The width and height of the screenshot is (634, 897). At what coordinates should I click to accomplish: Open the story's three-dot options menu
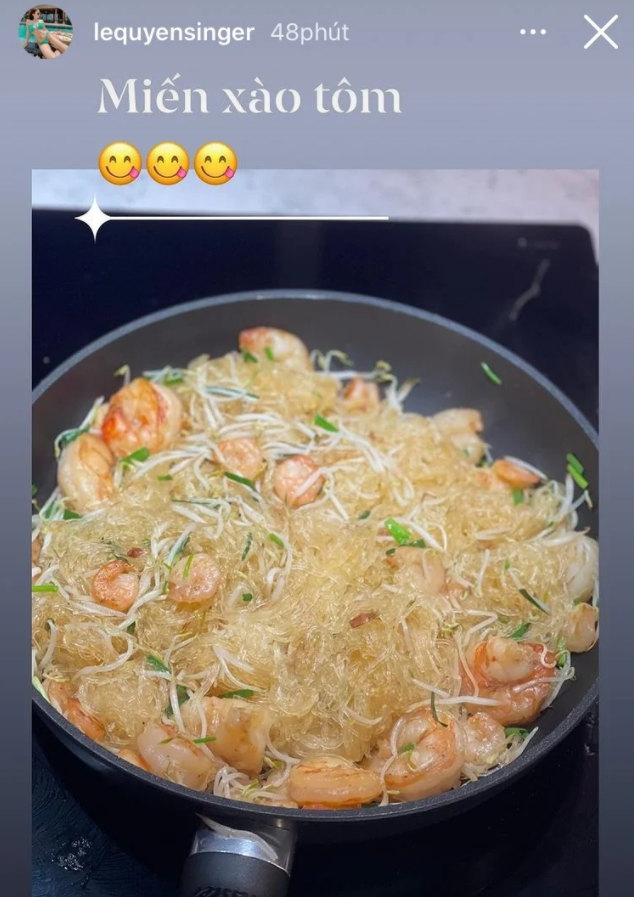[x=533, y=32]
